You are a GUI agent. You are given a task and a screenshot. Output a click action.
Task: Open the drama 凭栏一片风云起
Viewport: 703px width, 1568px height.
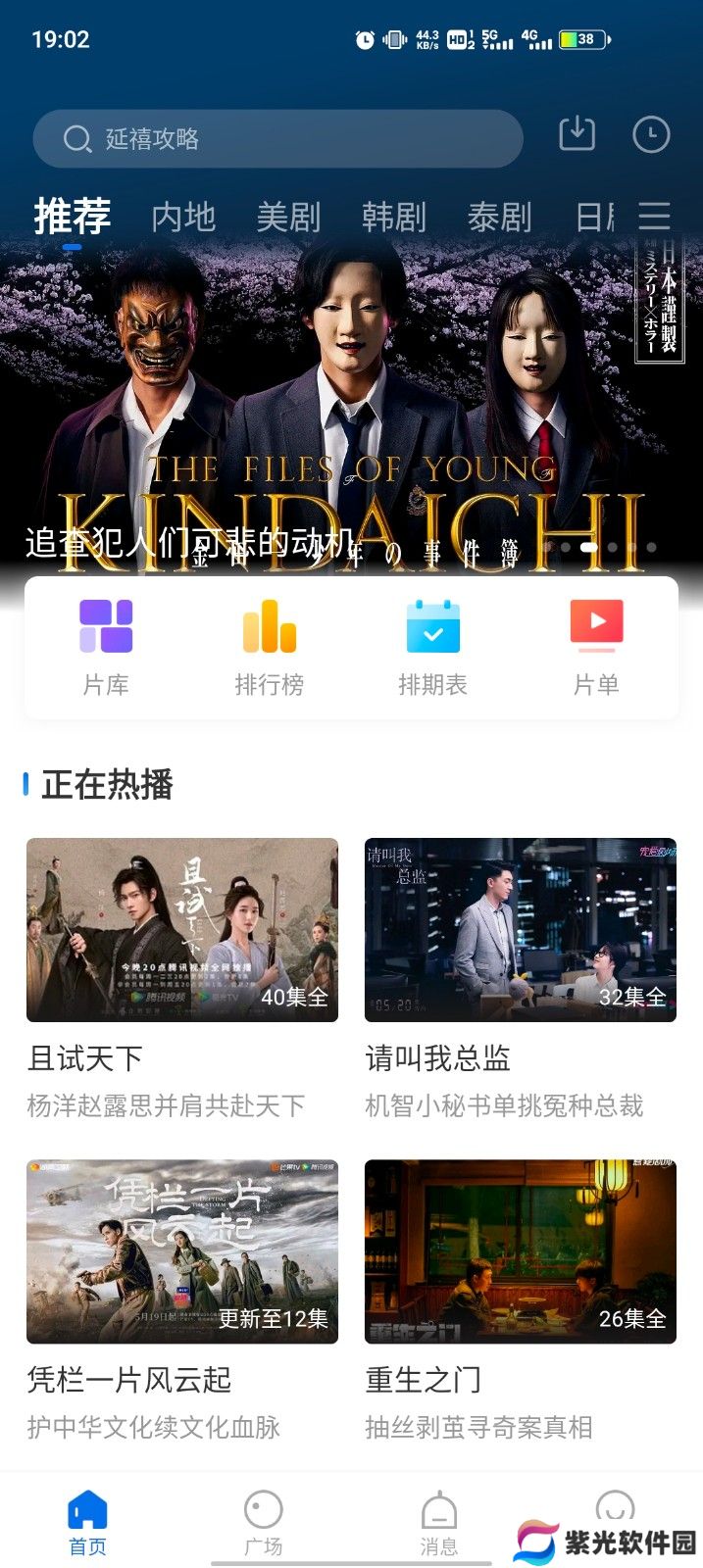coord(182,1250)
